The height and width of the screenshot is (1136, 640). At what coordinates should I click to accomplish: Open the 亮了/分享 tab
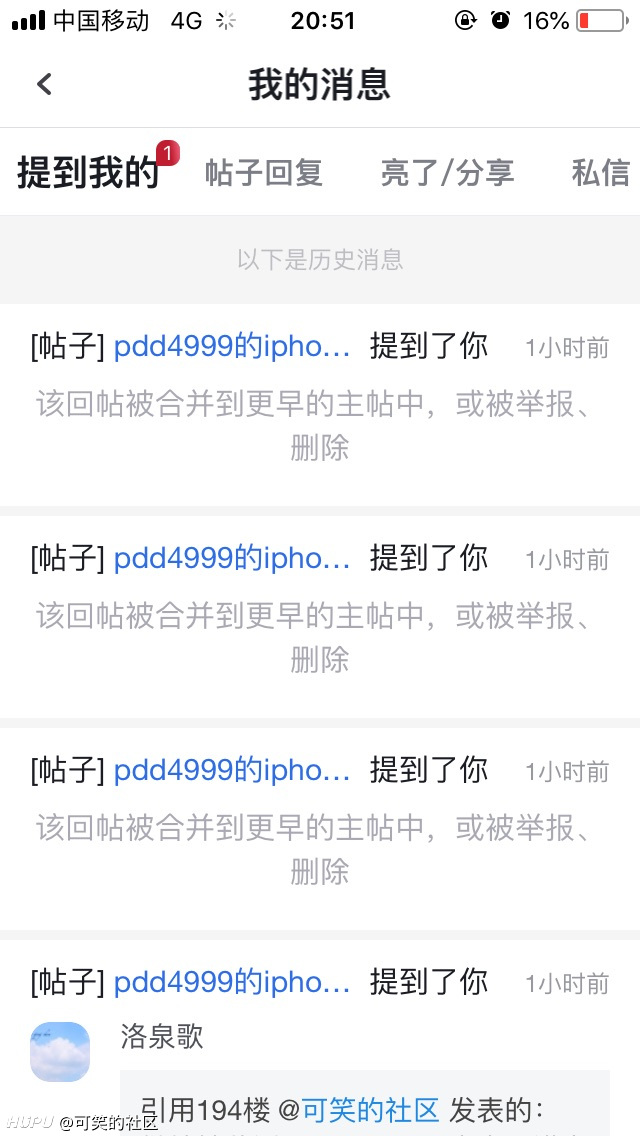pos(447,174)
